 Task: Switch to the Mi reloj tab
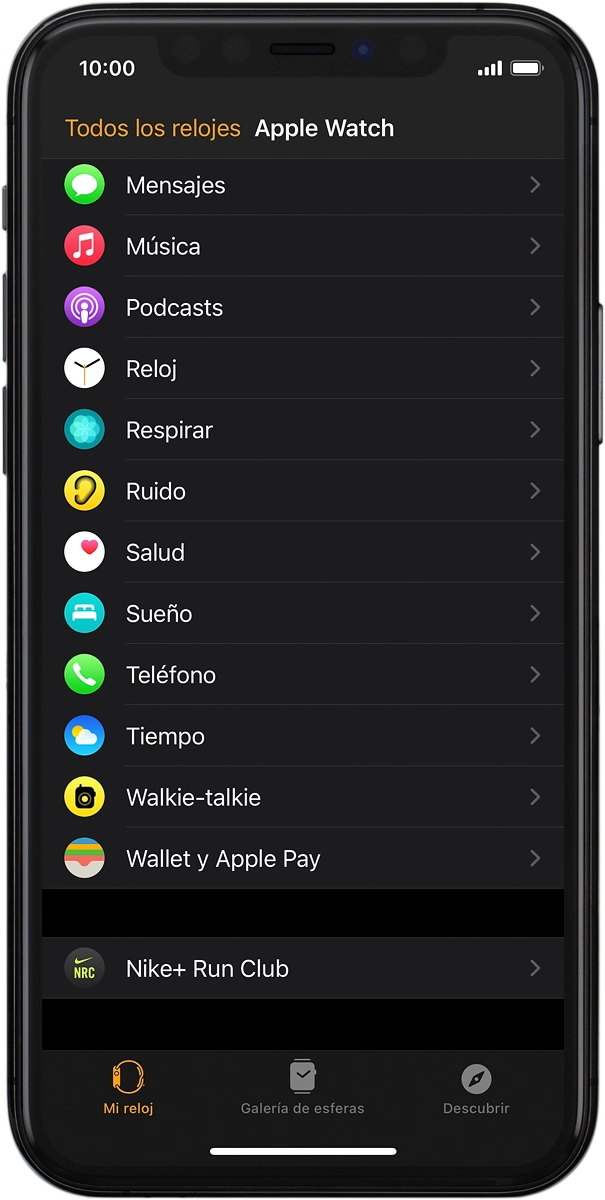tap(128, 1088)
